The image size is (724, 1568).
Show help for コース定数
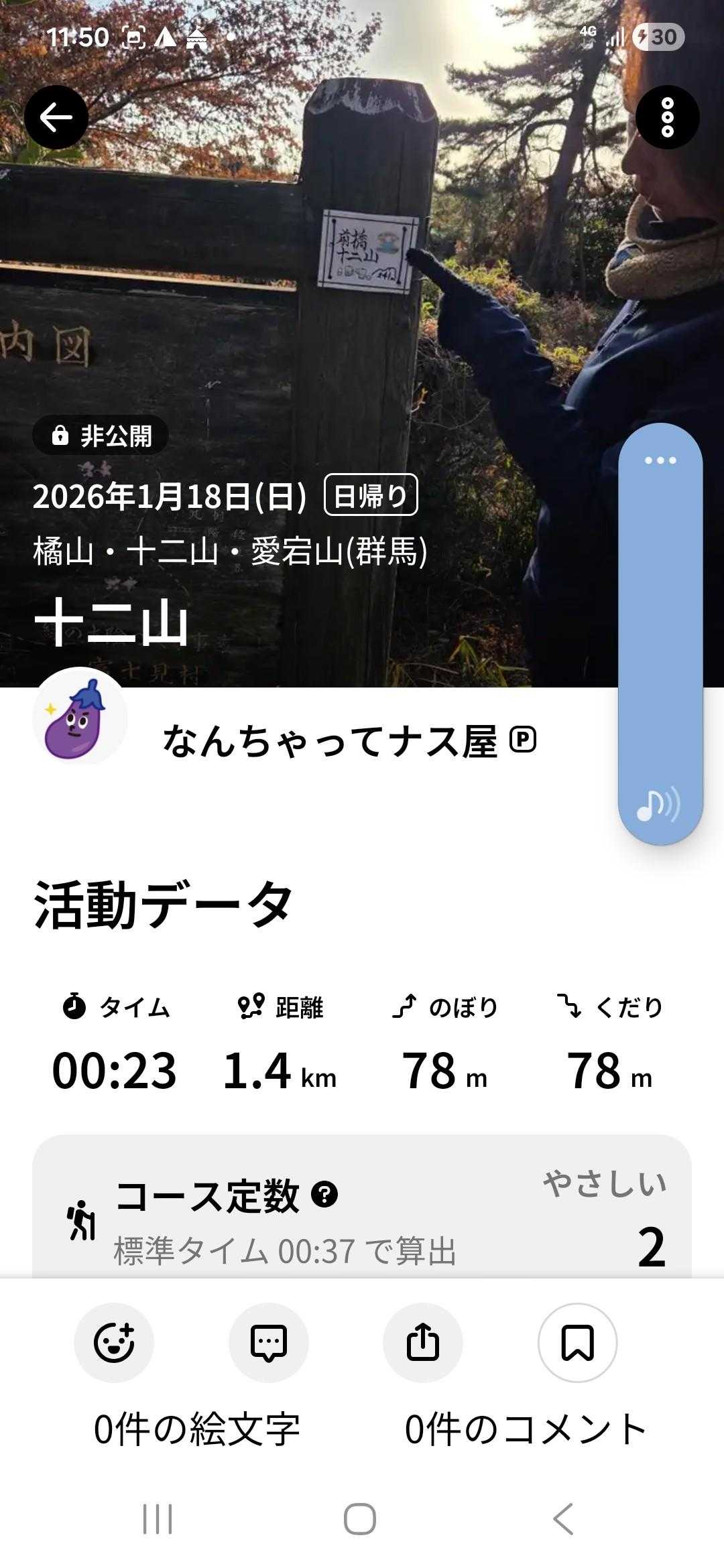tap(324, 1194)
